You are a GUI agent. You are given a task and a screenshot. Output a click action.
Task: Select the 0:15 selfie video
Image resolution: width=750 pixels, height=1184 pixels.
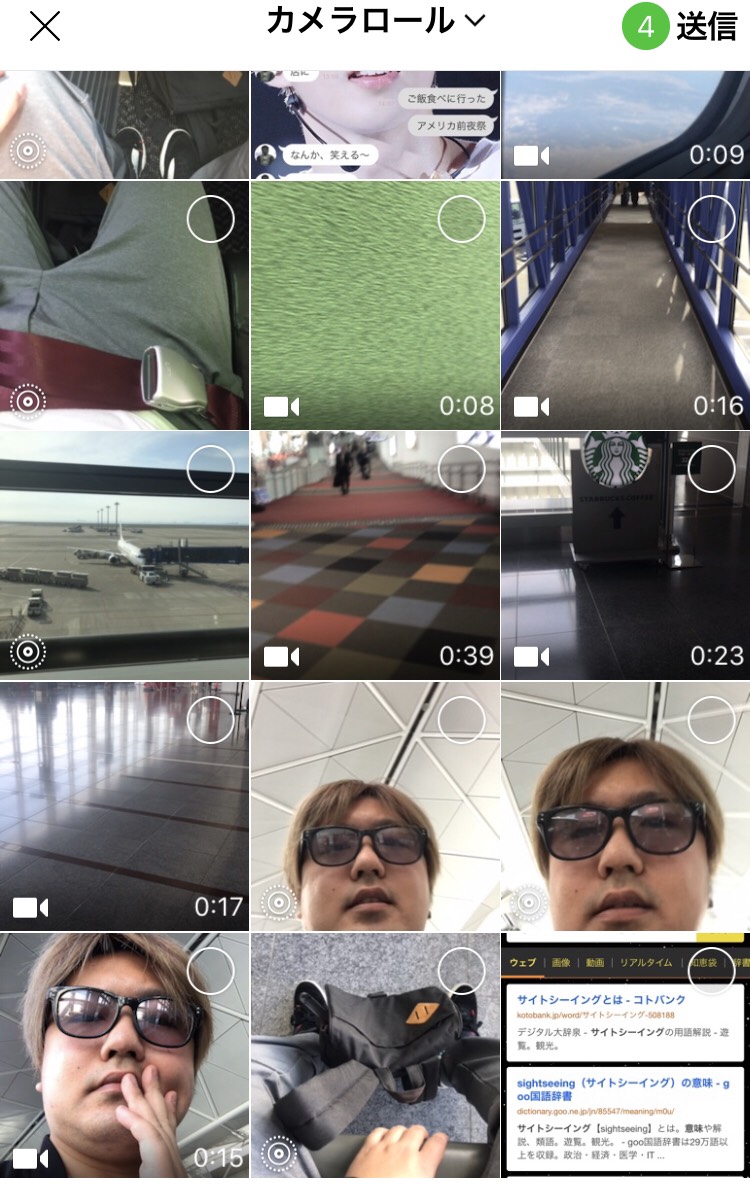211,969
